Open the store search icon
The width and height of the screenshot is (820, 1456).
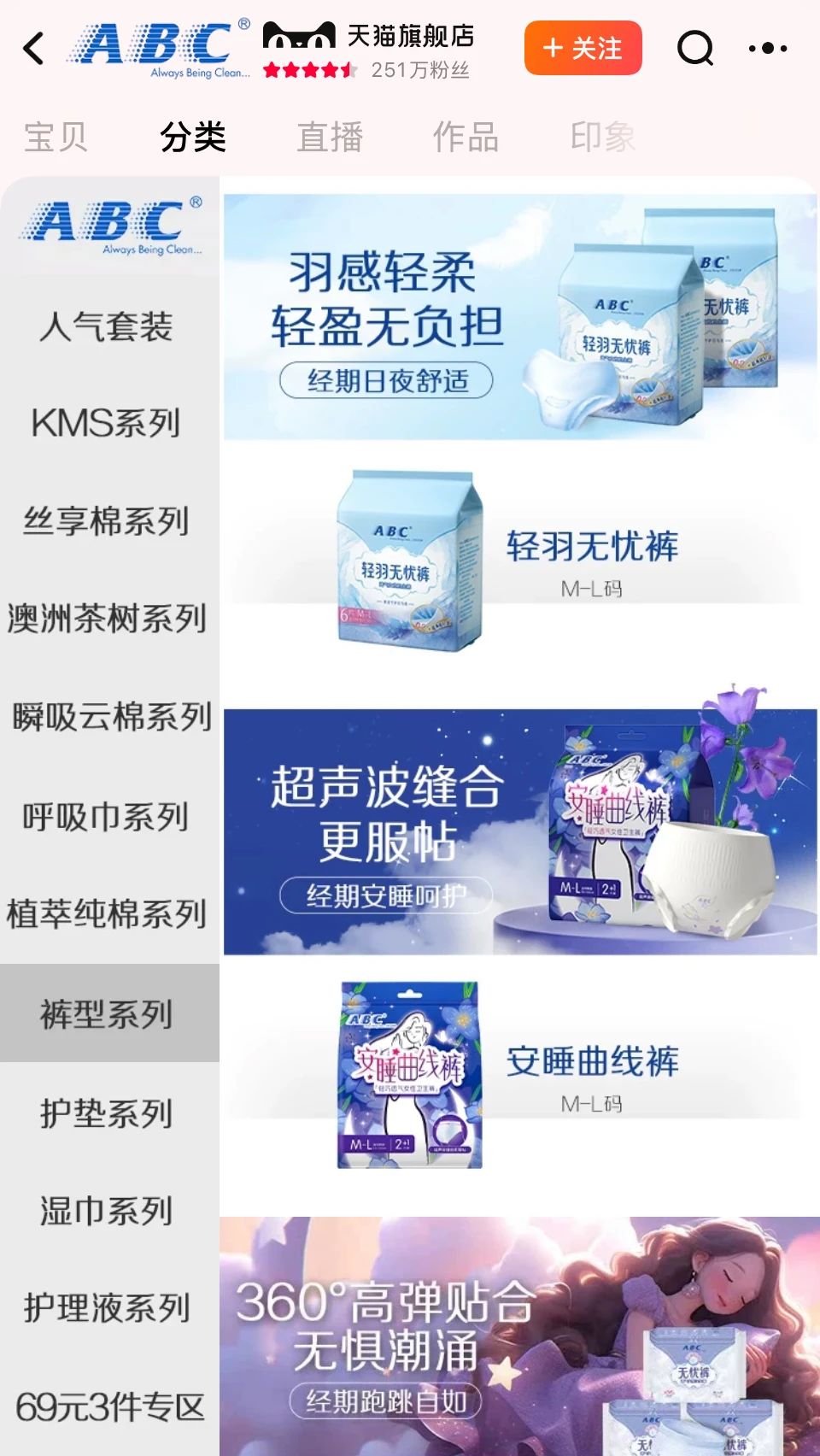pyautogui.click(x=695, y=49)
